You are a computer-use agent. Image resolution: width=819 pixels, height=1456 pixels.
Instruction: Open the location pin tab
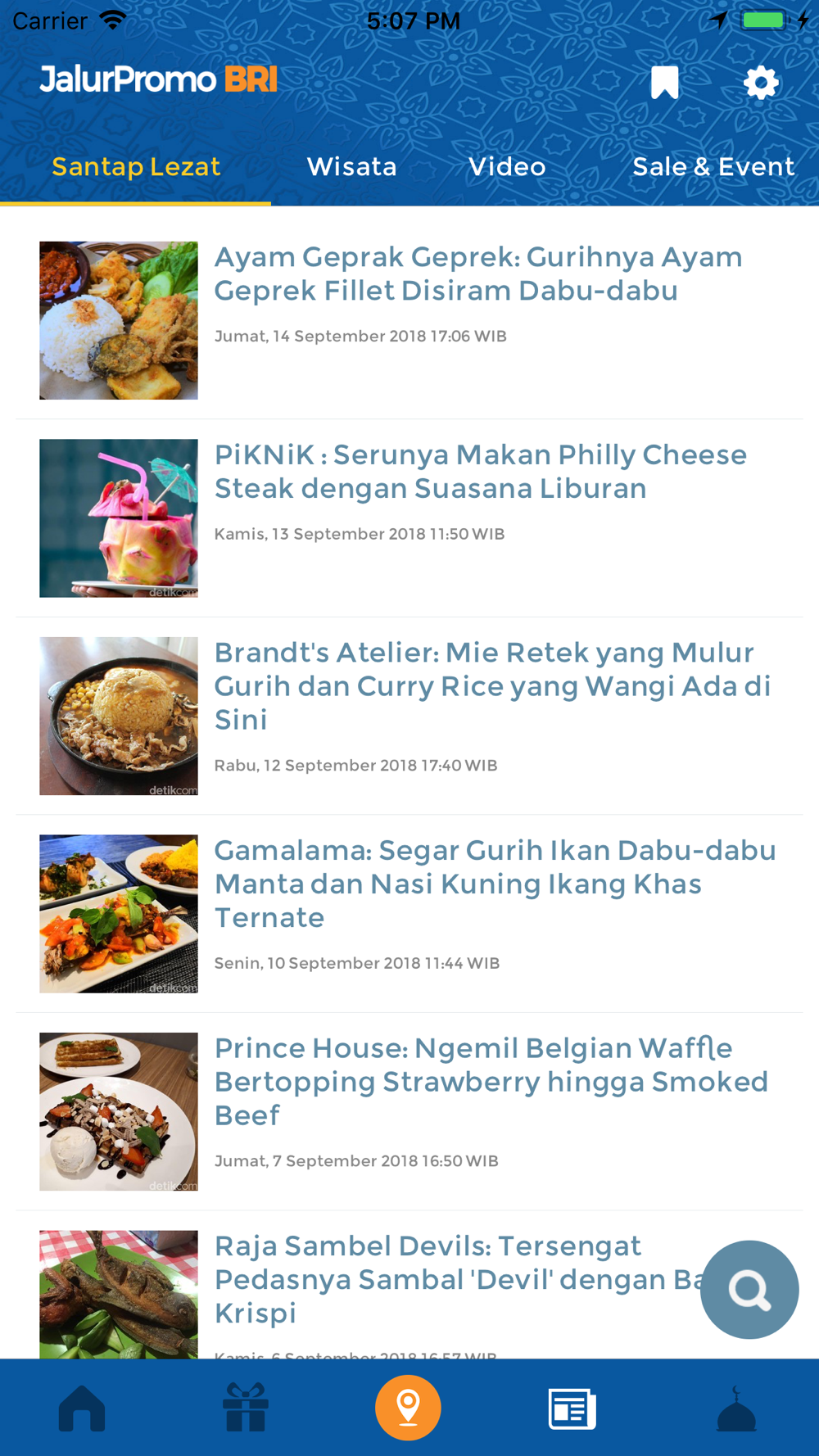(409, 1408)
